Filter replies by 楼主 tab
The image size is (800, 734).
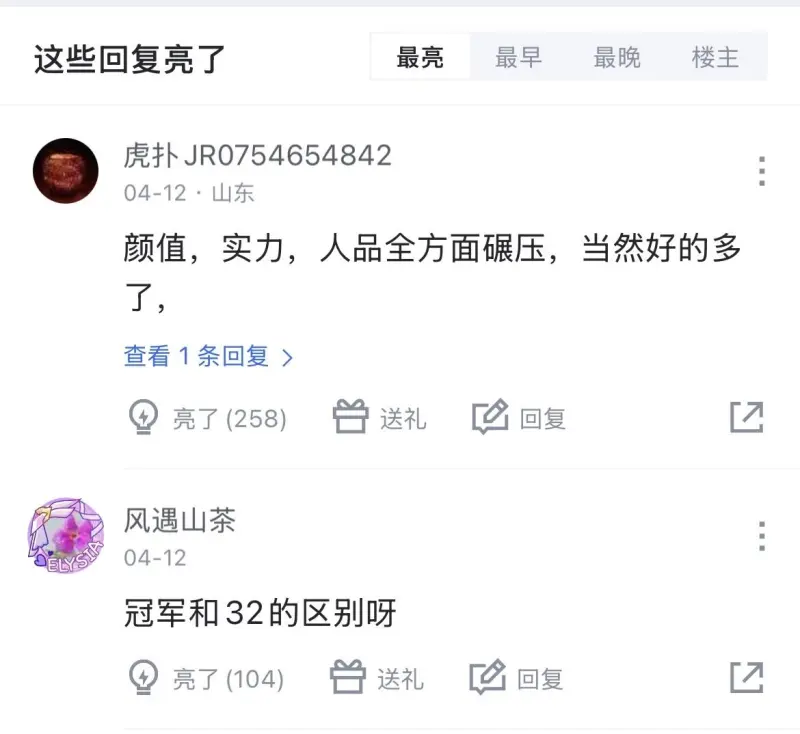715,58
